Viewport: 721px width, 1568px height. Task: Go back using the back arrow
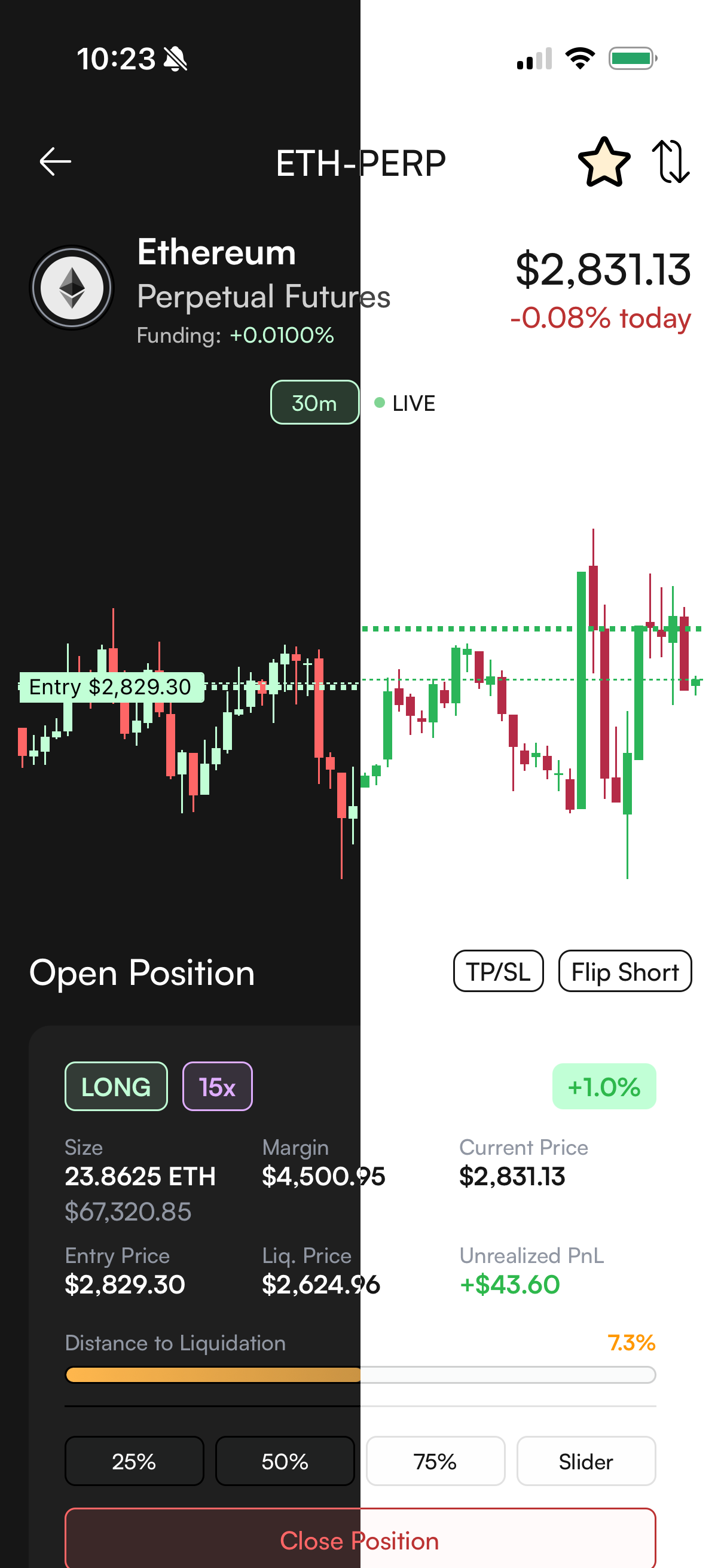pyautogui.click(x=56, y=161)
